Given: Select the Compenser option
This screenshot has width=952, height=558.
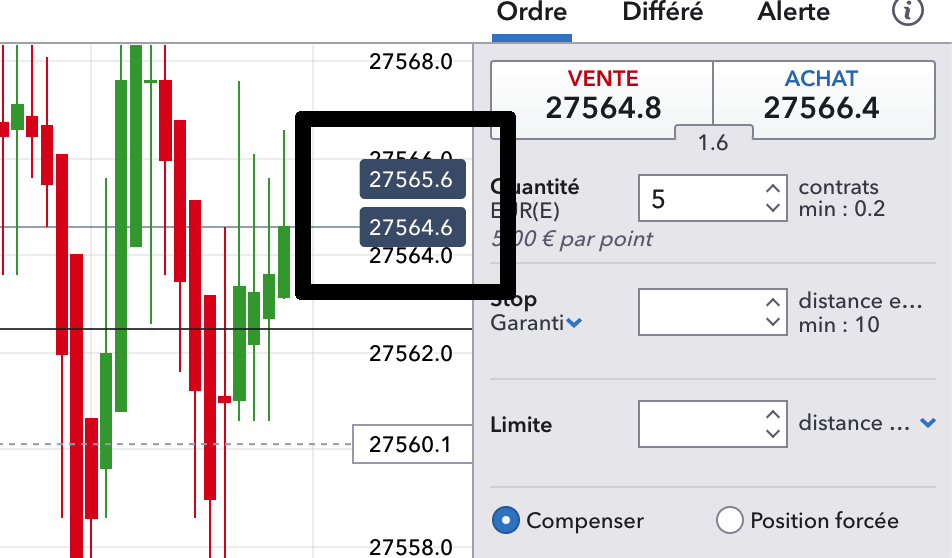Looking at the screenshot, I should point(507,520).
